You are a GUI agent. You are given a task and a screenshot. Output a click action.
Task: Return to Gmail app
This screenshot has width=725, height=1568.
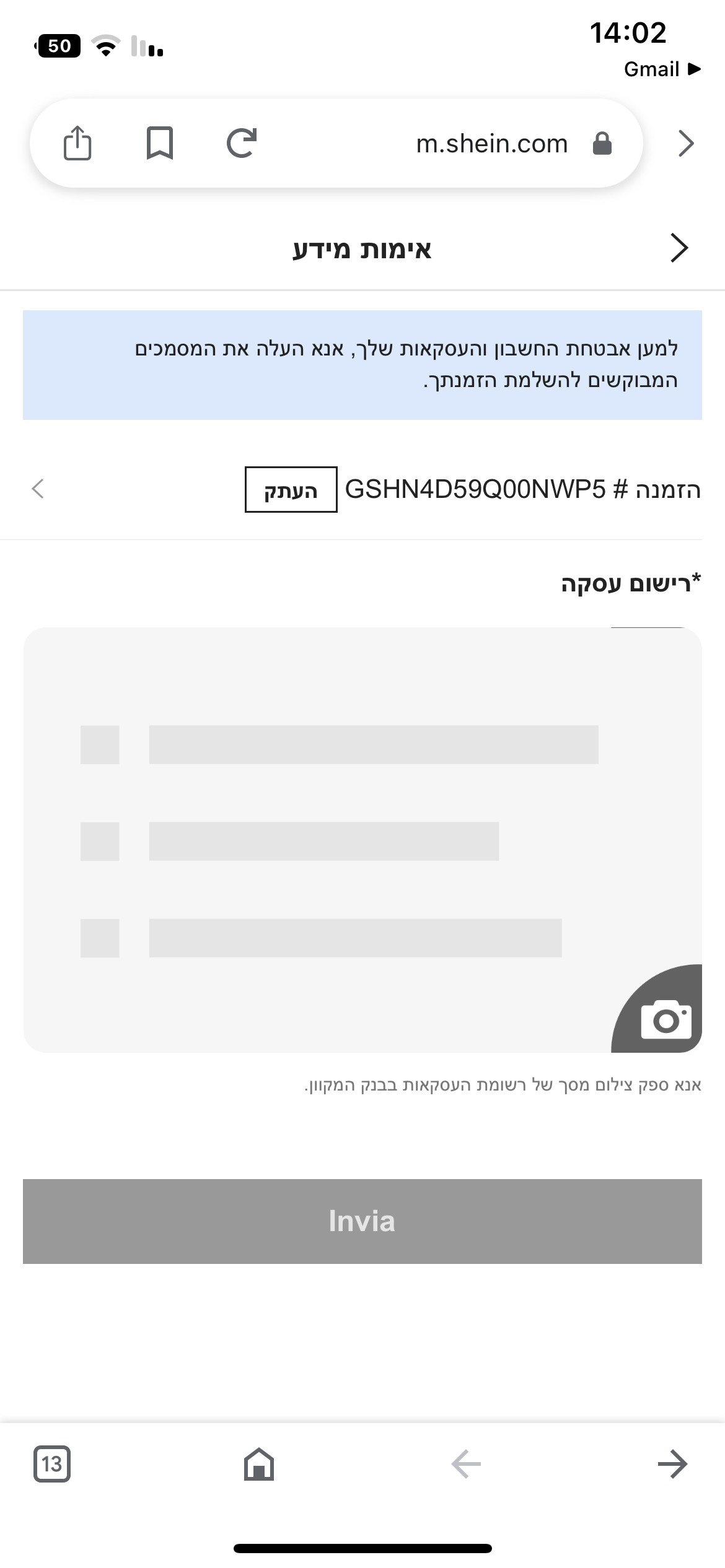[x=661, y=69]
